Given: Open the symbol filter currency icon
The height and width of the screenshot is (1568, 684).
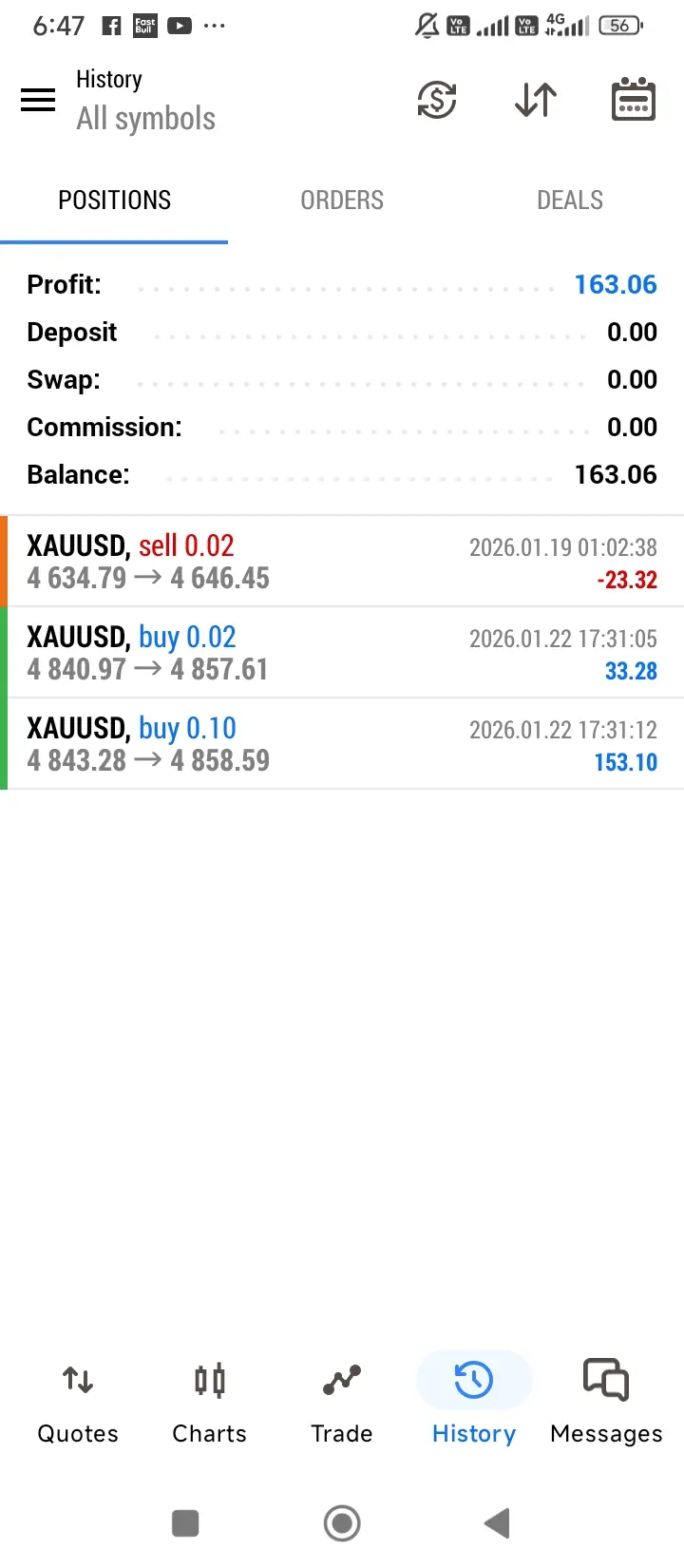Looking at the screenshot, I should click(437, 100).
